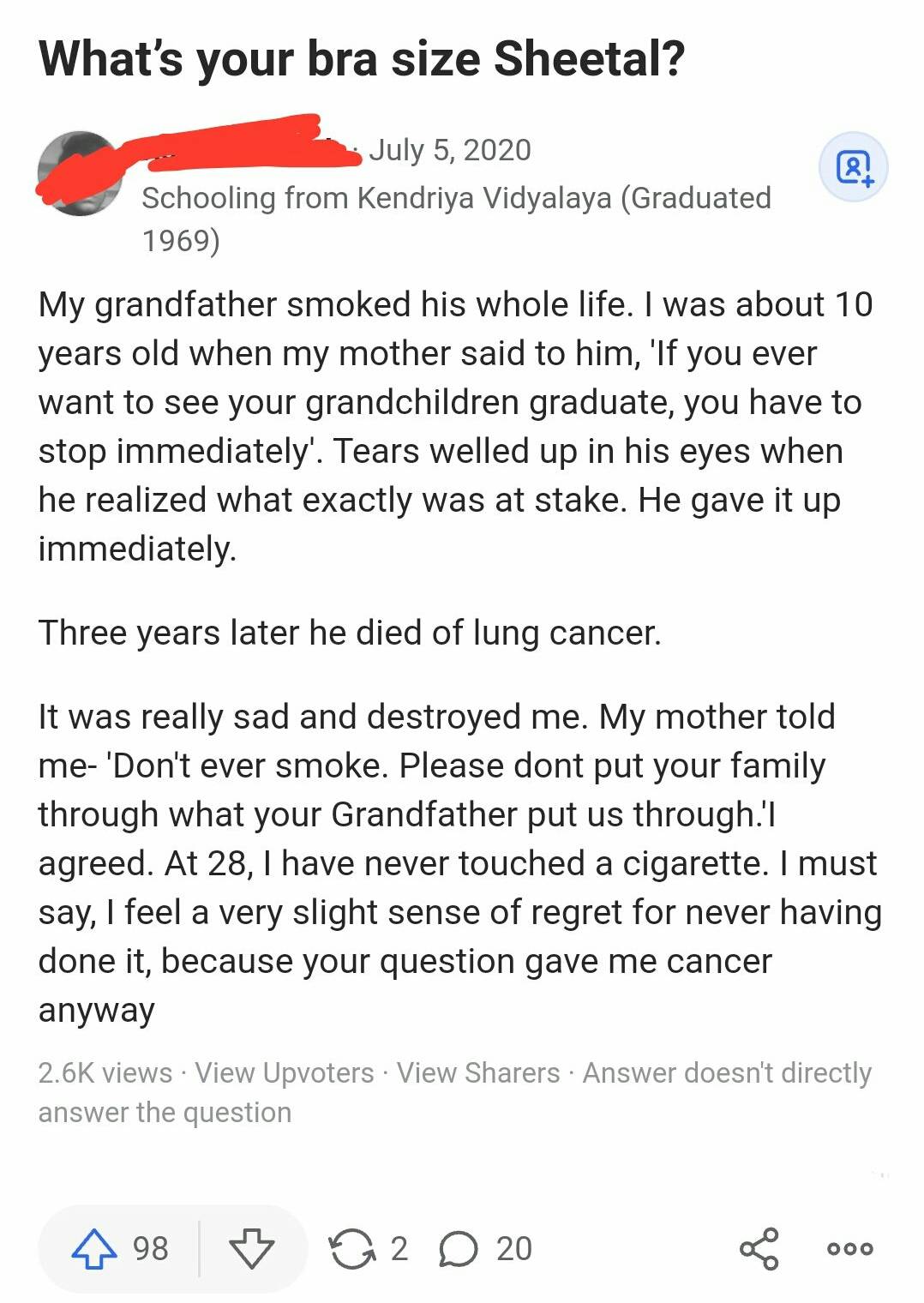Downvote this answer
The image size is (924, 1303).
(x=252, y=1248)
